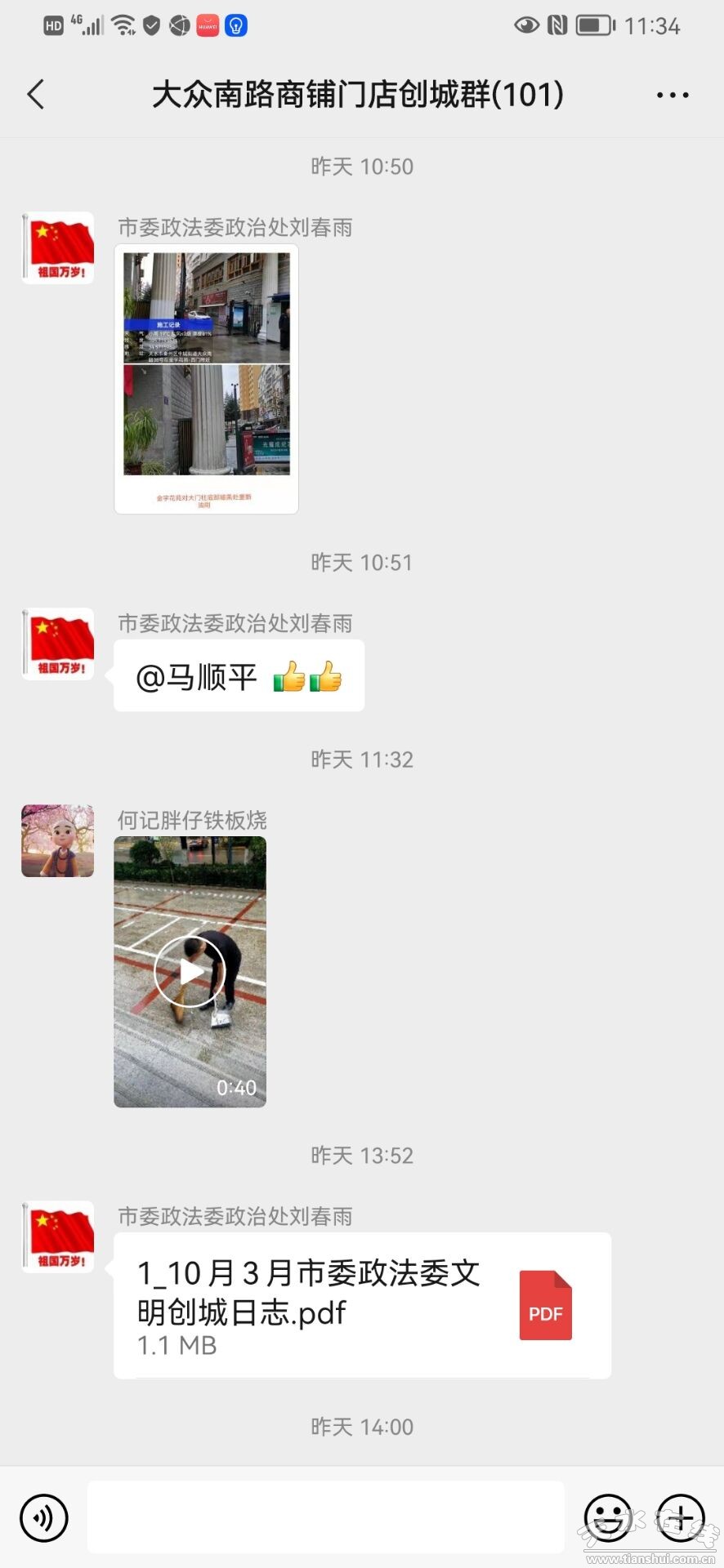Switch to voice message input
Image resolution: width=724 pixels, height=1568 pixels.
coord(44,1518)
